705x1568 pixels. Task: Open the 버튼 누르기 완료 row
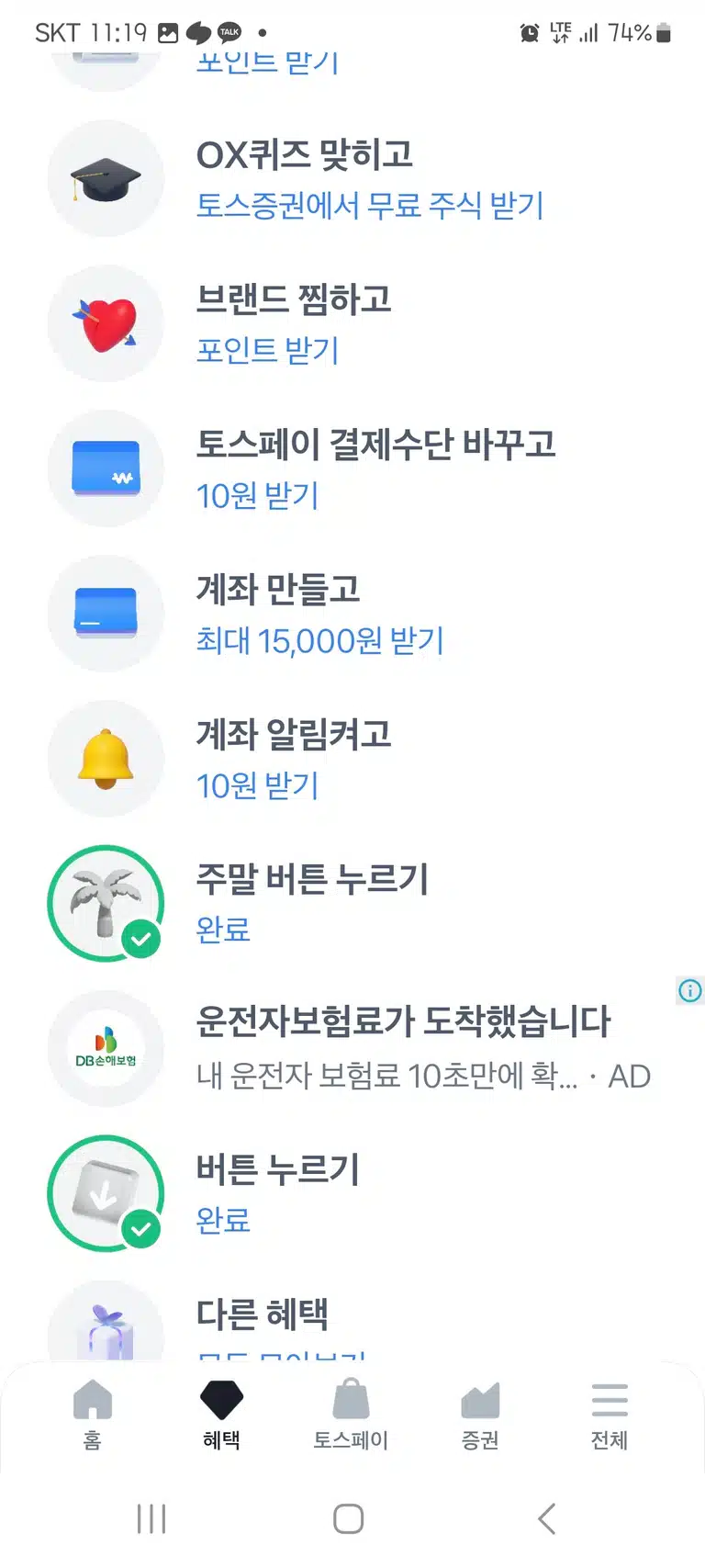352,1193
